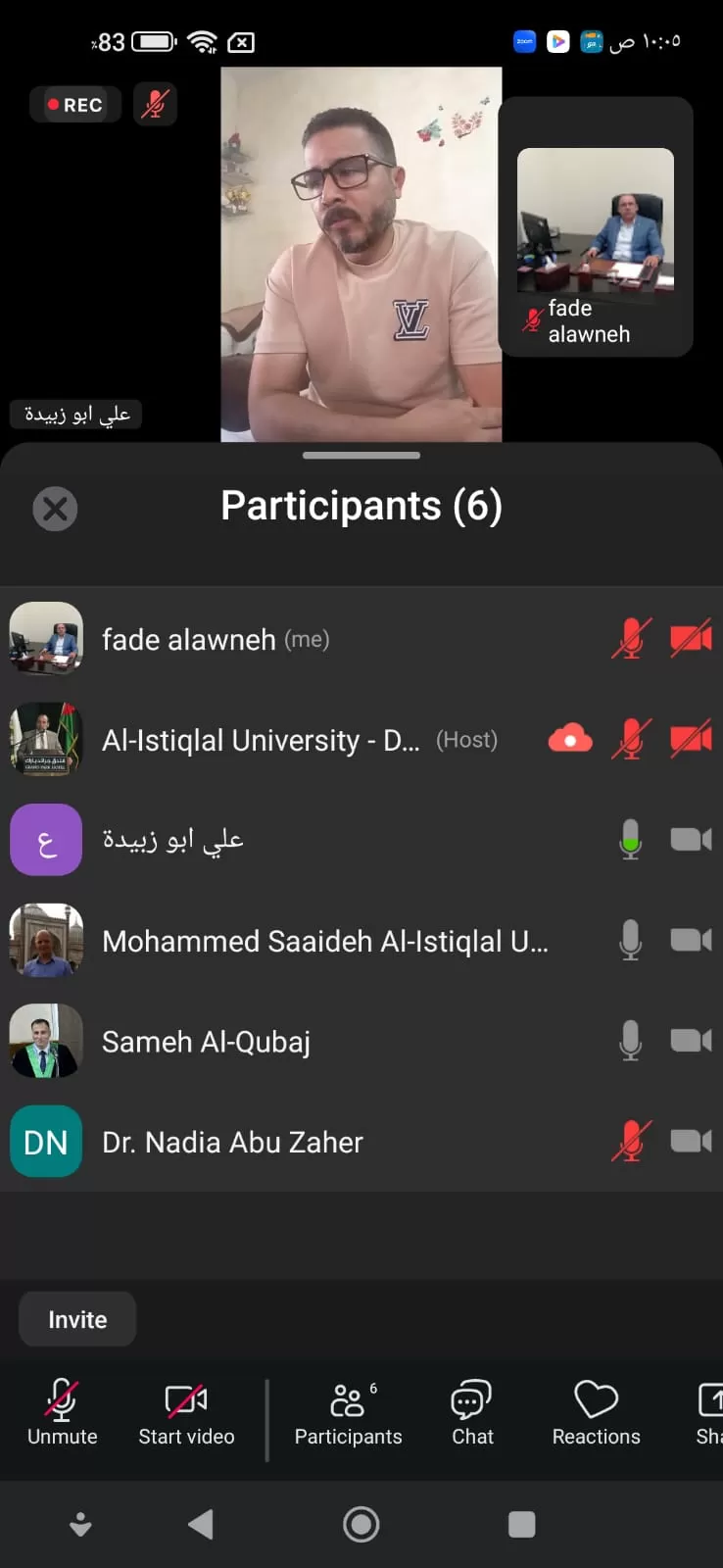Tap the REC recording indicator
Viewport: 723px width, 1568px height.
coord(75,105)
